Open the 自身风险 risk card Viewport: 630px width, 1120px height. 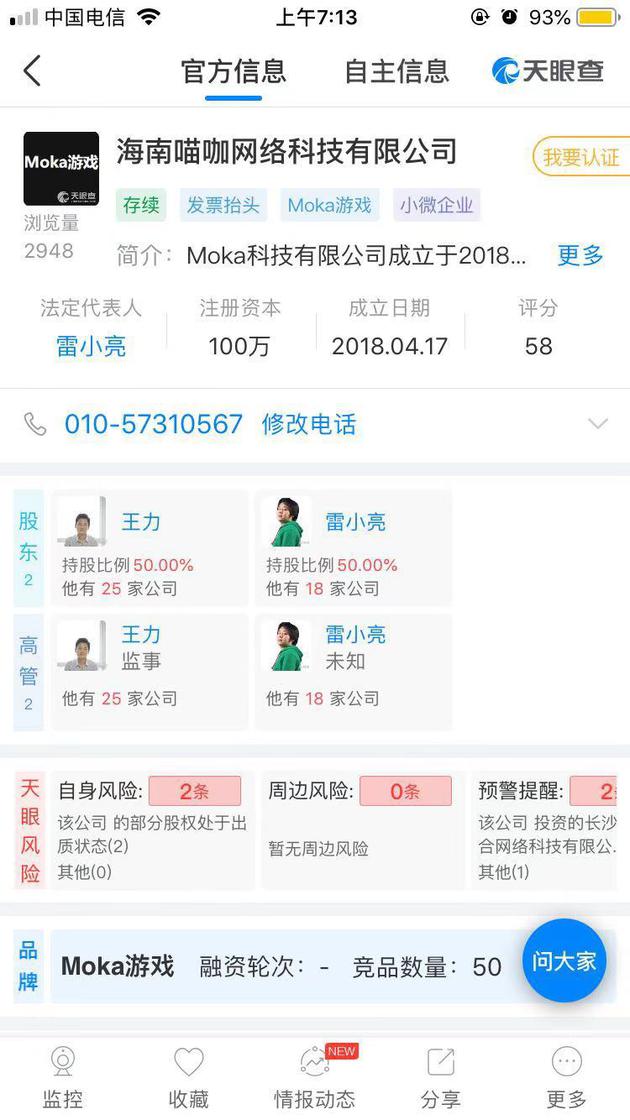tap(151, 830)
